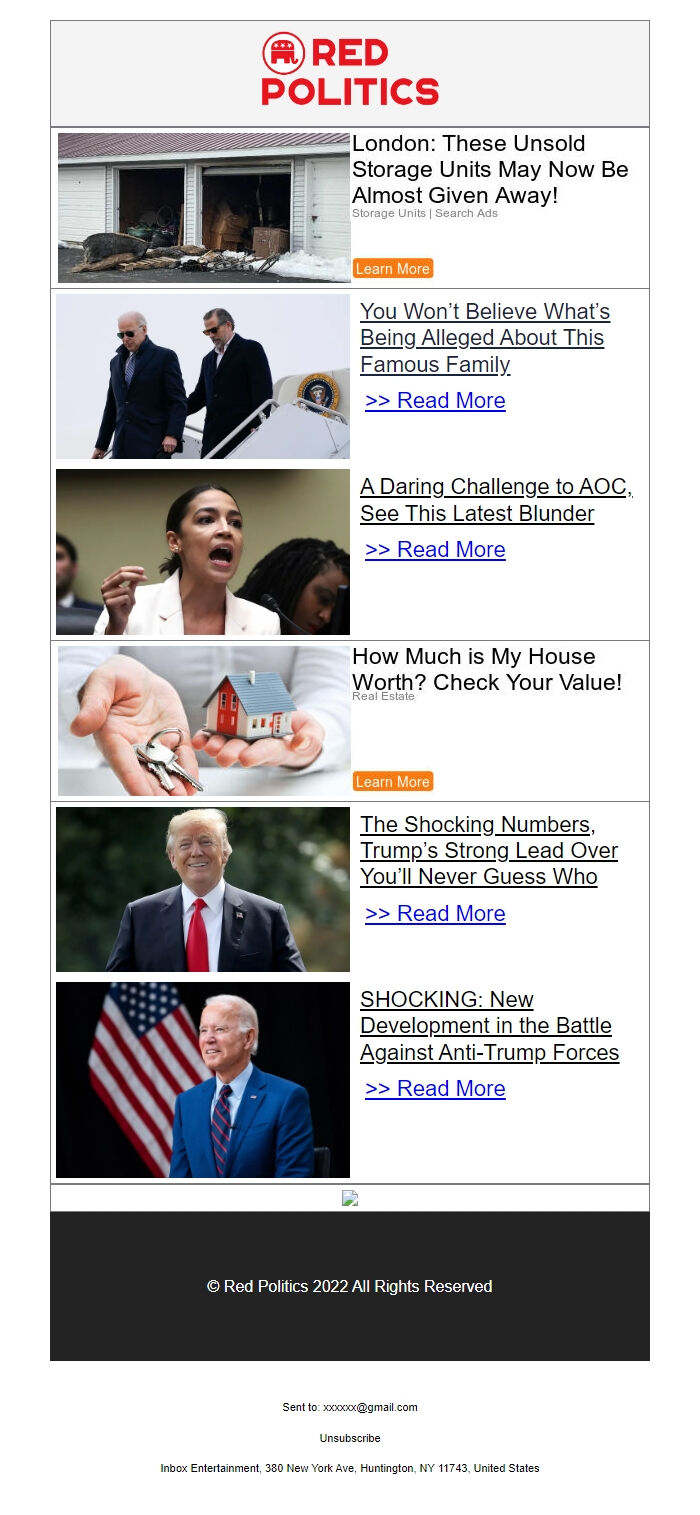Screen dimensions: 700x1515
Task: Tap Read More under Anti-Trump Forces story
Action: coord(435,1089)
